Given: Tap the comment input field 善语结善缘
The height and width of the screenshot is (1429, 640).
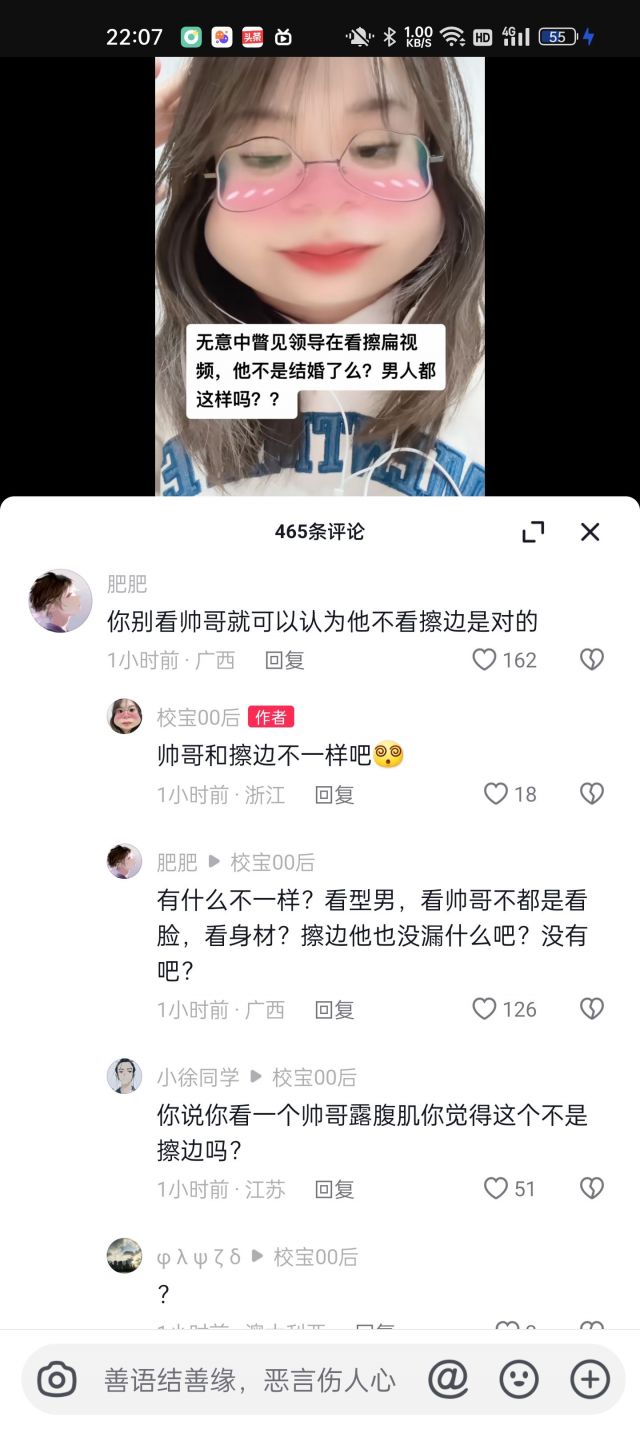Looking at the screenshot, I should (250, 1381).
